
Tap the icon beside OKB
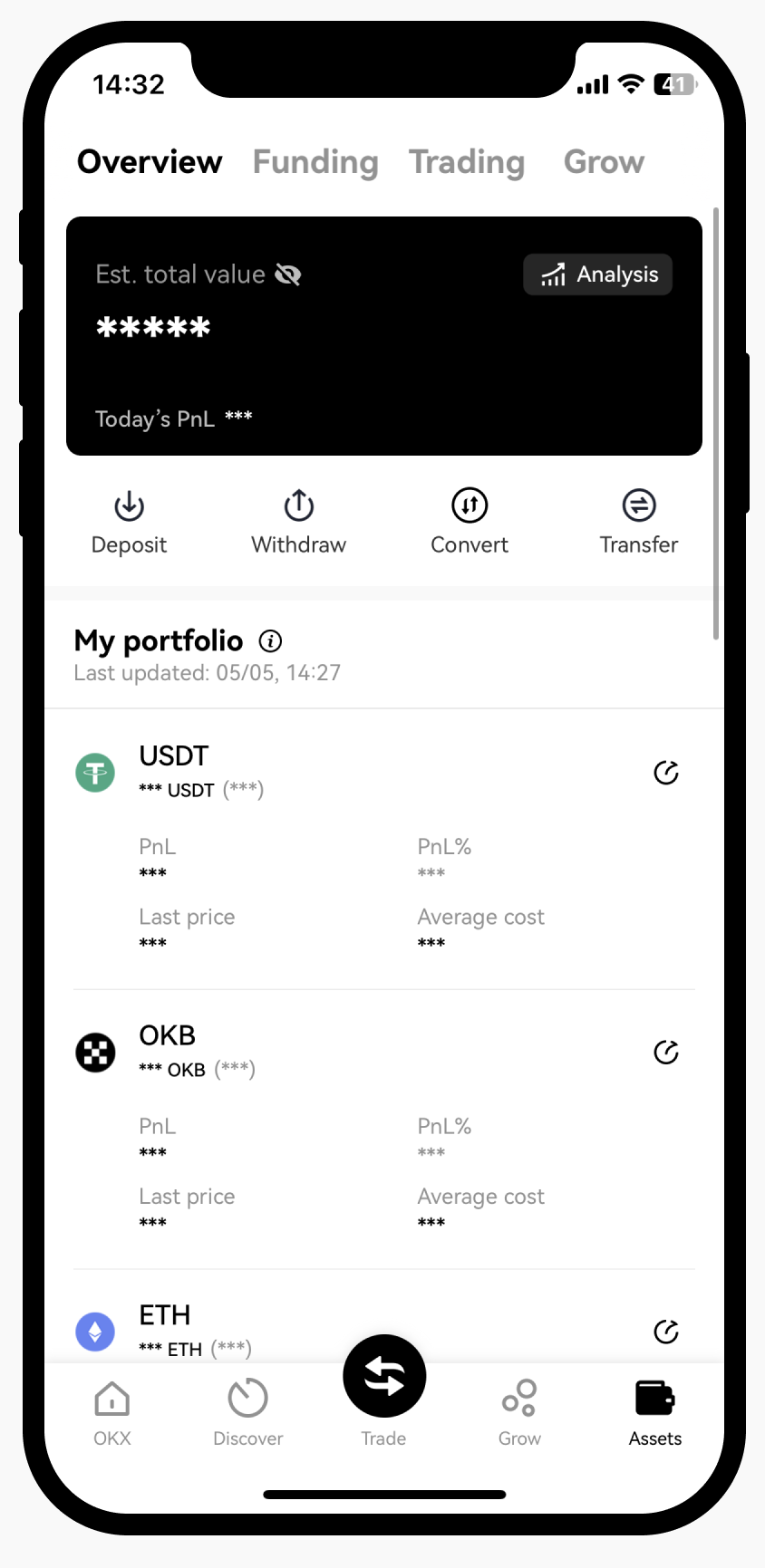click(666, 1053)
